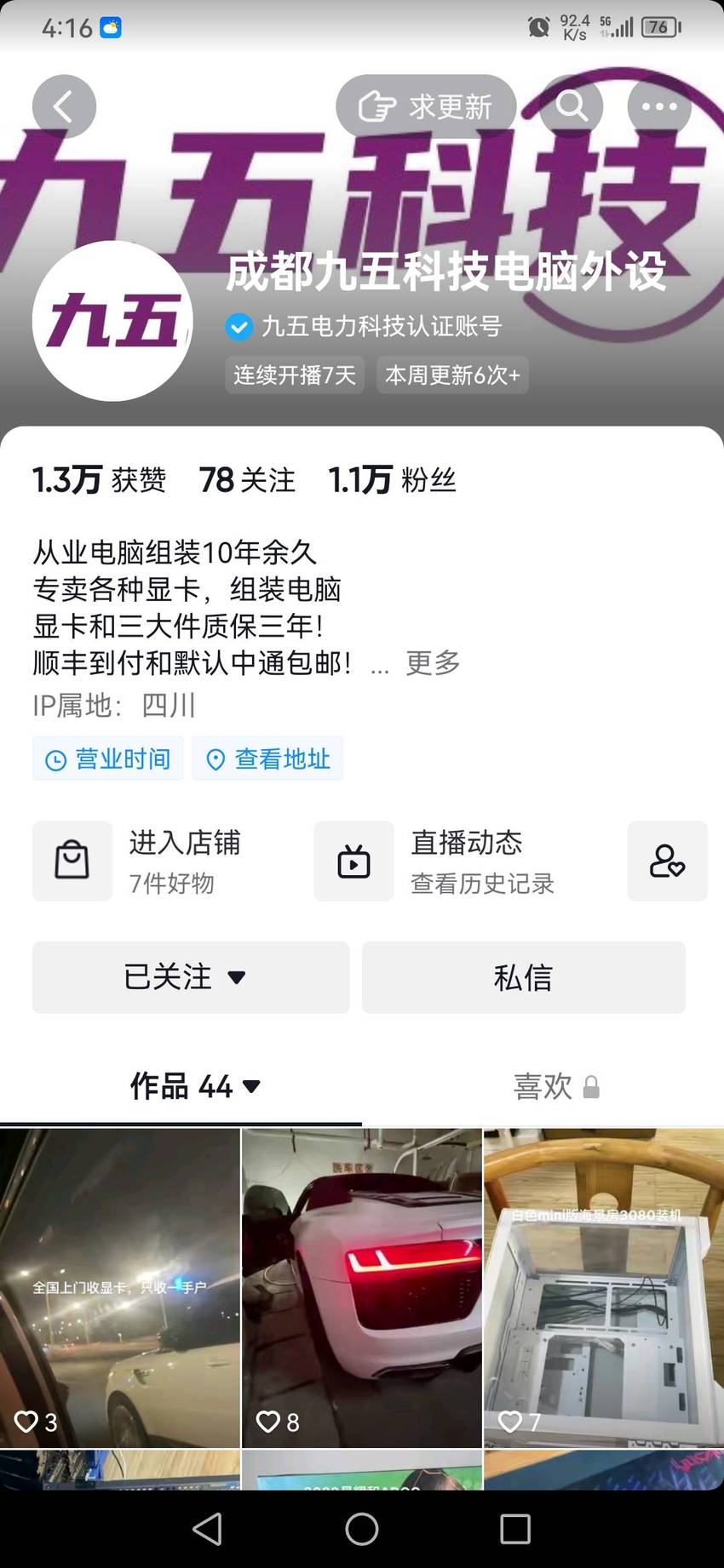View the 九五 profile avatar
724x1568 pixels.
click(x=112, y=321)
